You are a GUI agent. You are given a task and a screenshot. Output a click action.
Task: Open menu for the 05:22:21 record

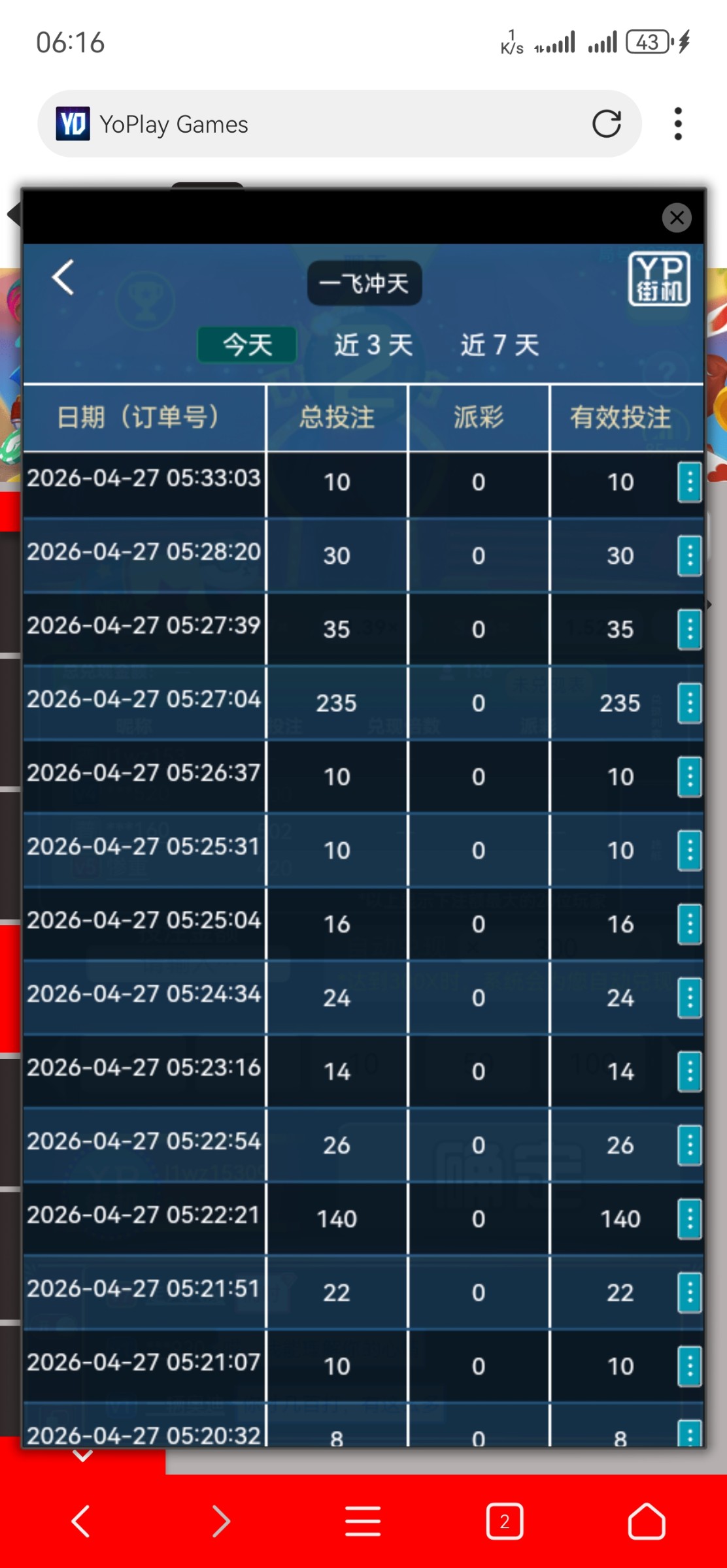click(688, 1218)
